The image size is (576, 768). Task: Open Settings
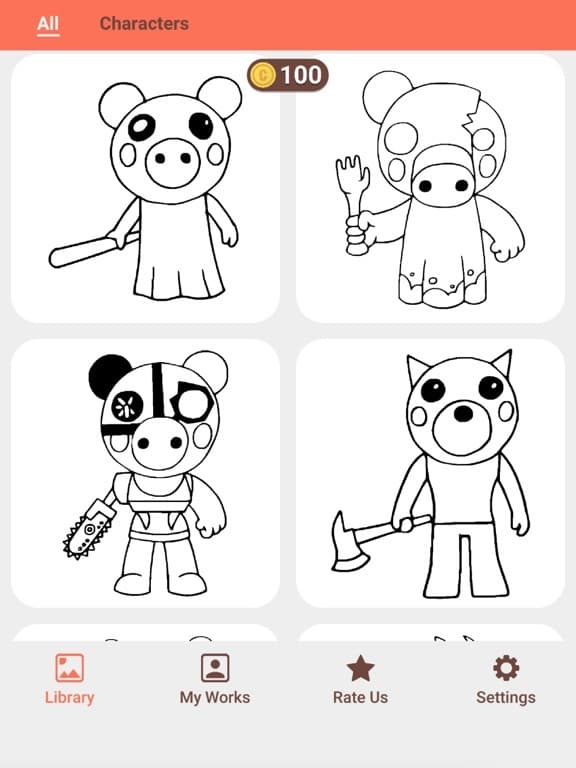(x=506, y=679)
